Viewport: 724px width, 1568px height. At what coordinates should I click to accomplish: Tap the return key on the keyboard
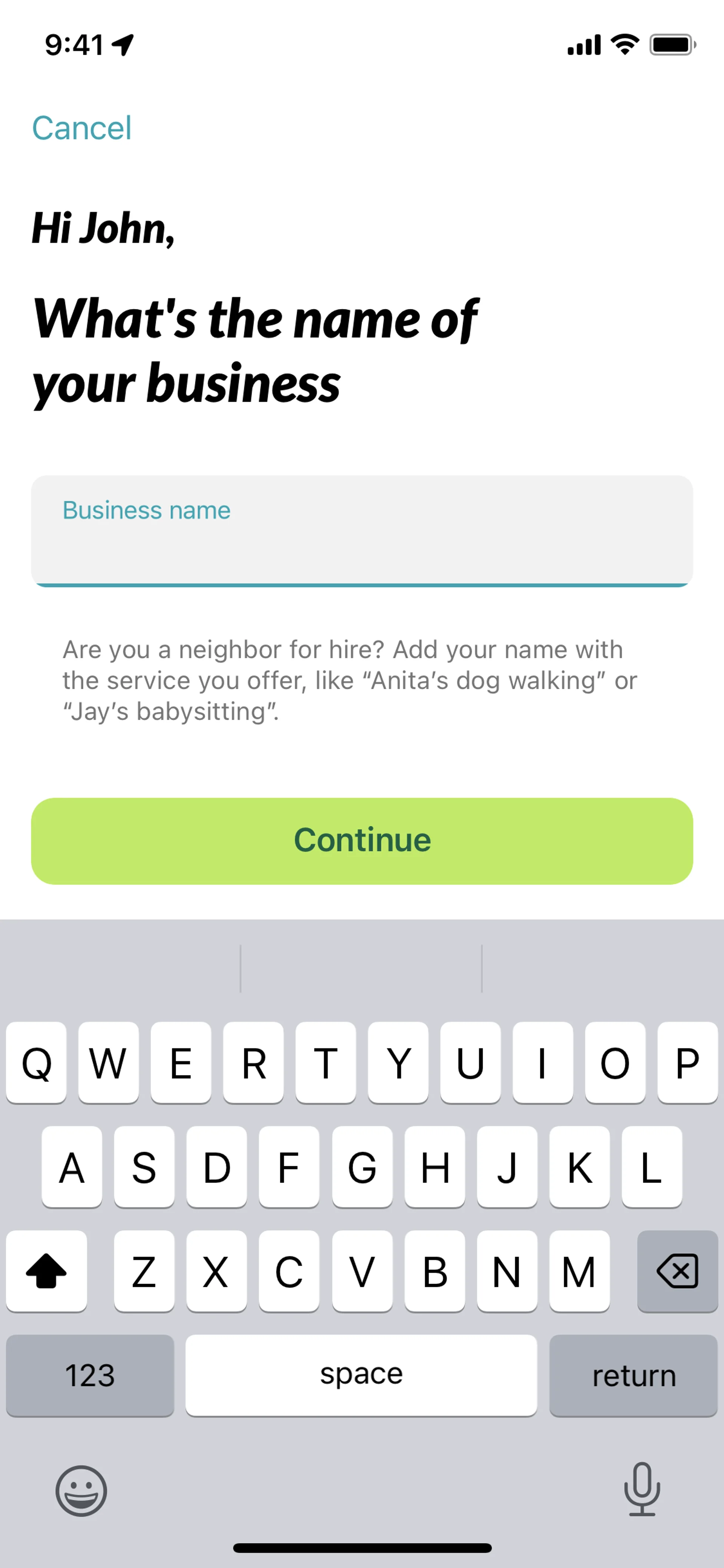(633, 1376)
